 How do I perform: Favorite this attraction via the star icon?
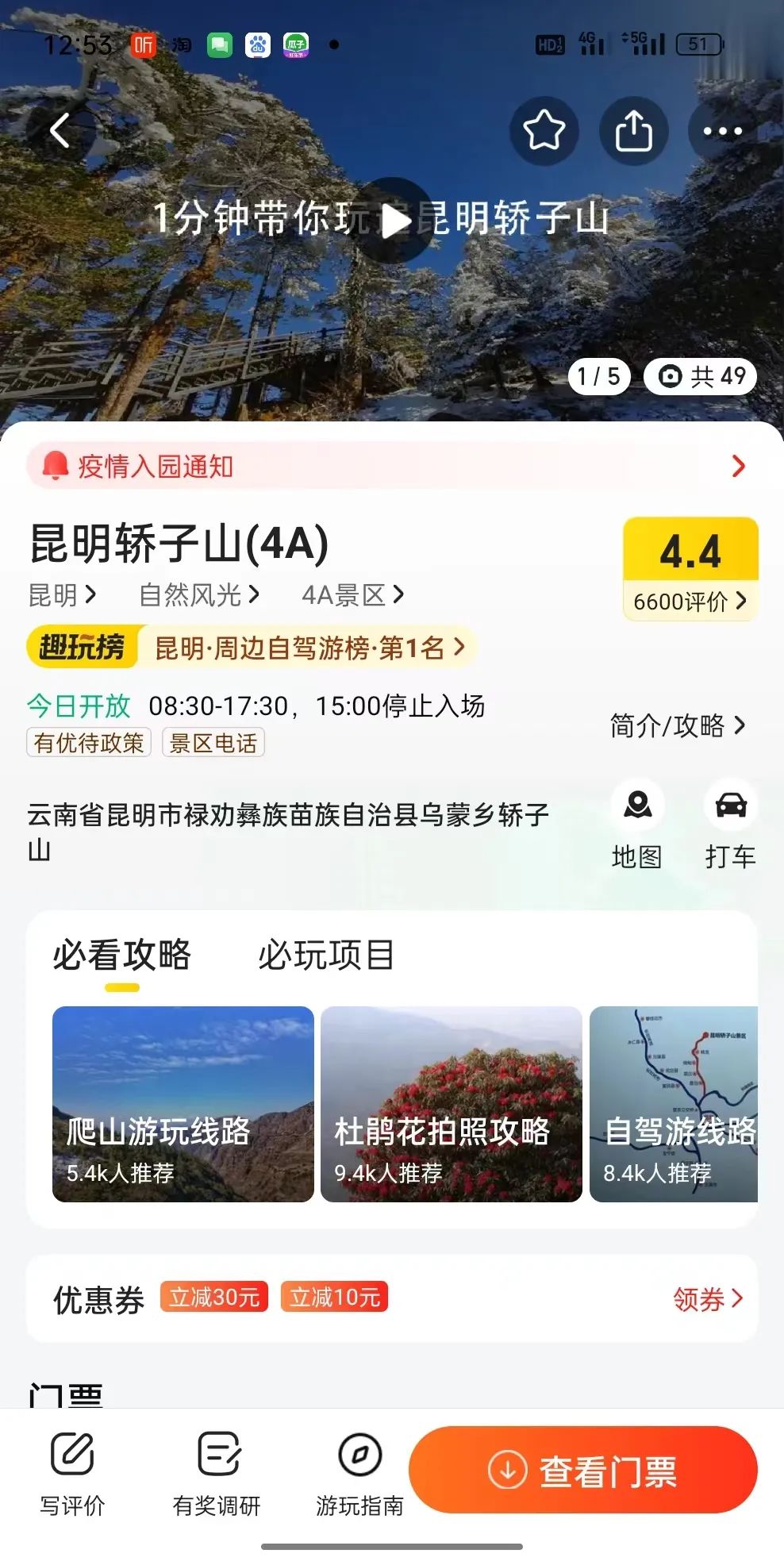tap(544, 131)
